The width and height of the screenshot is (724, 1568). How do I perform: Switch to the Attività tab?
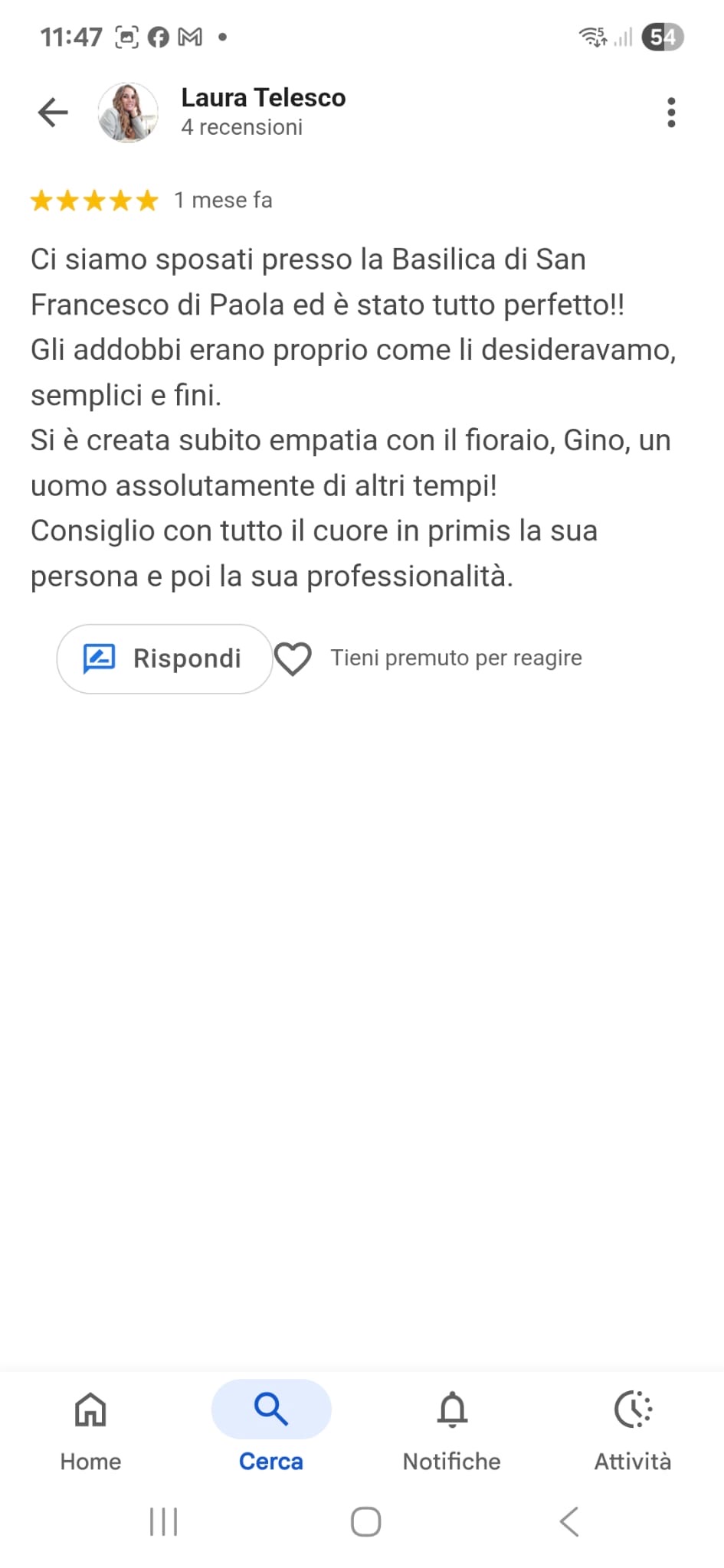633,1429
